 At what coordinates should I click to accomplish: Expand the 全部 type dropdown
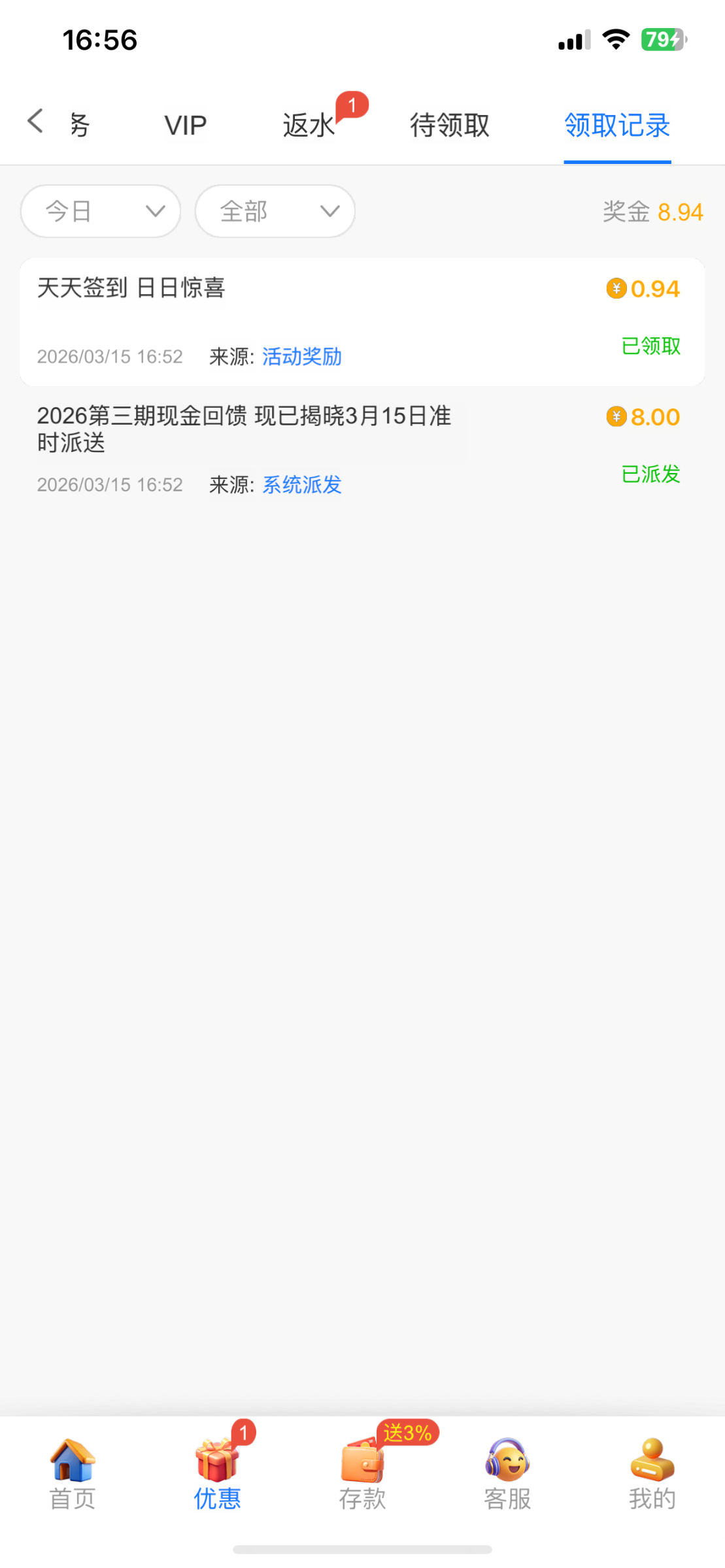coord(275,211)
